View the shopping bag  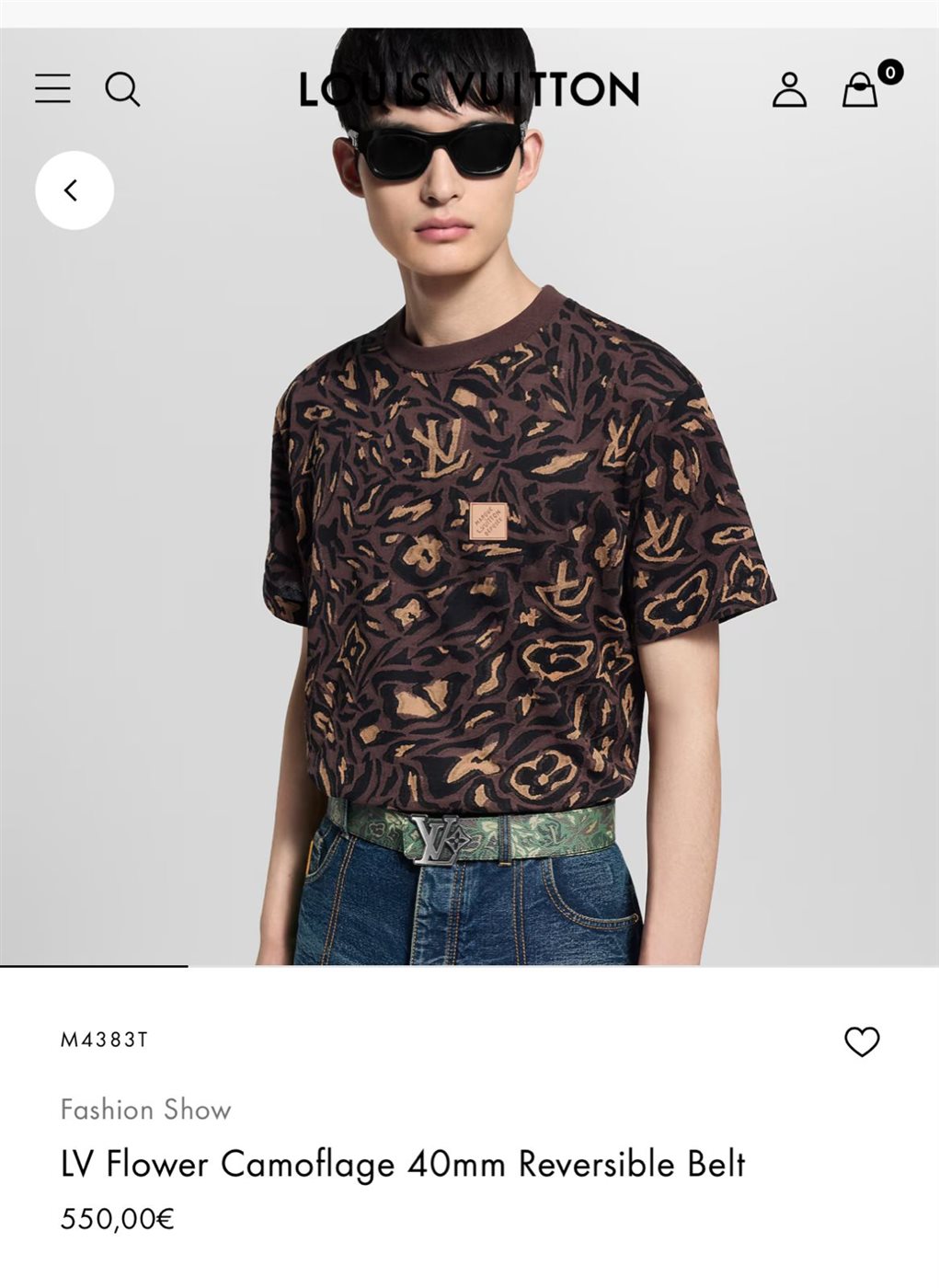(x=861, y=89)
